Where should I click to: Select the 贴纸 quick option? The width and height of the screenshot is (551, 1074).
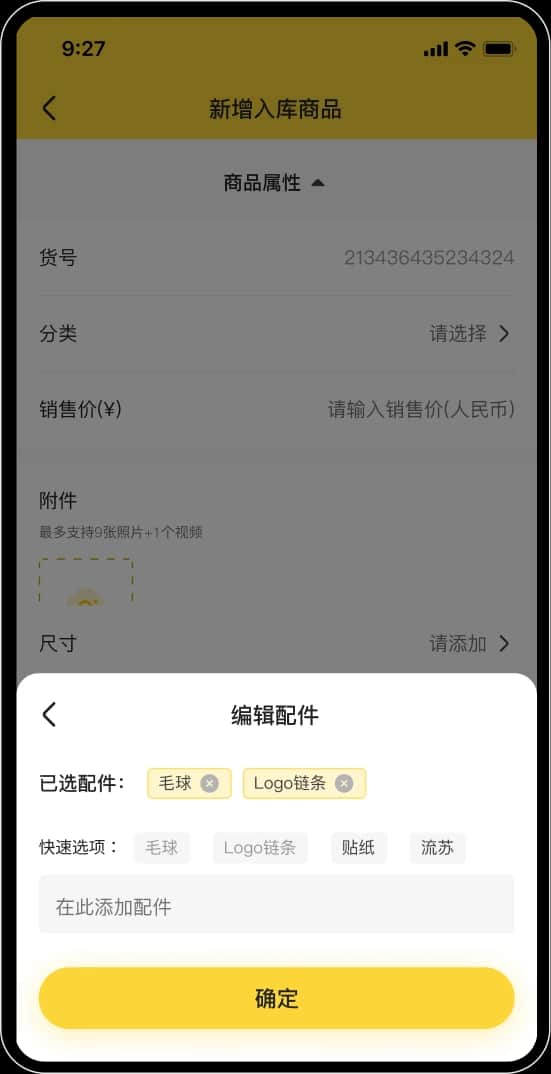358,848
